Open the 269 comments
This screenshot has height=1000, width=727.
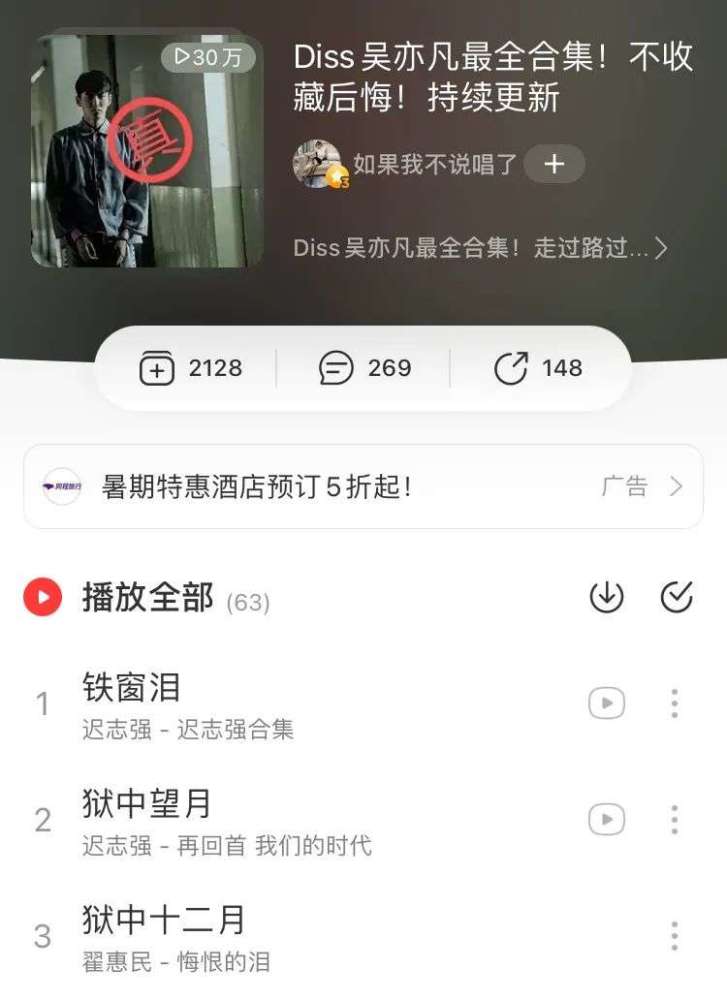(365, 368)
